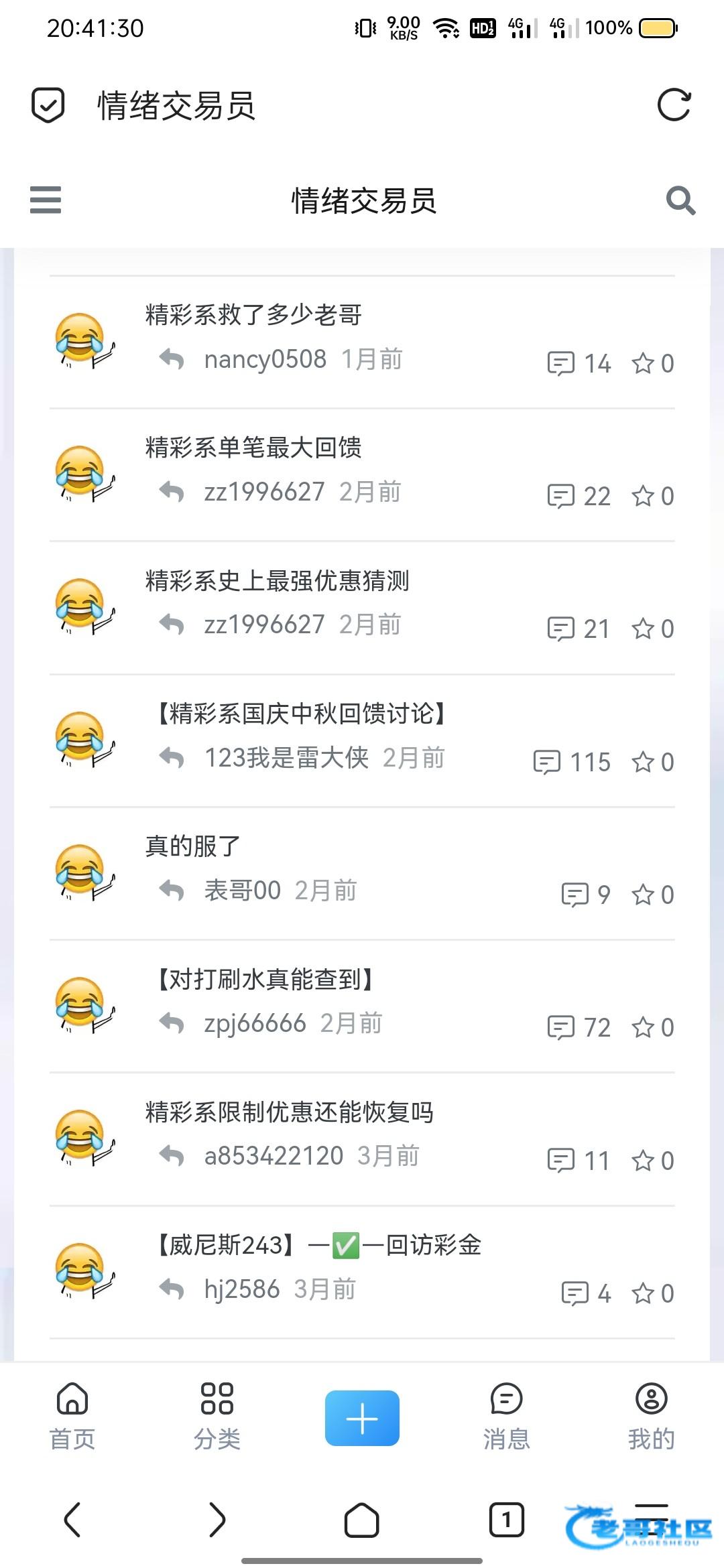Open the thread 精彩系国庆中秋回馈讨论

(300, 713)
